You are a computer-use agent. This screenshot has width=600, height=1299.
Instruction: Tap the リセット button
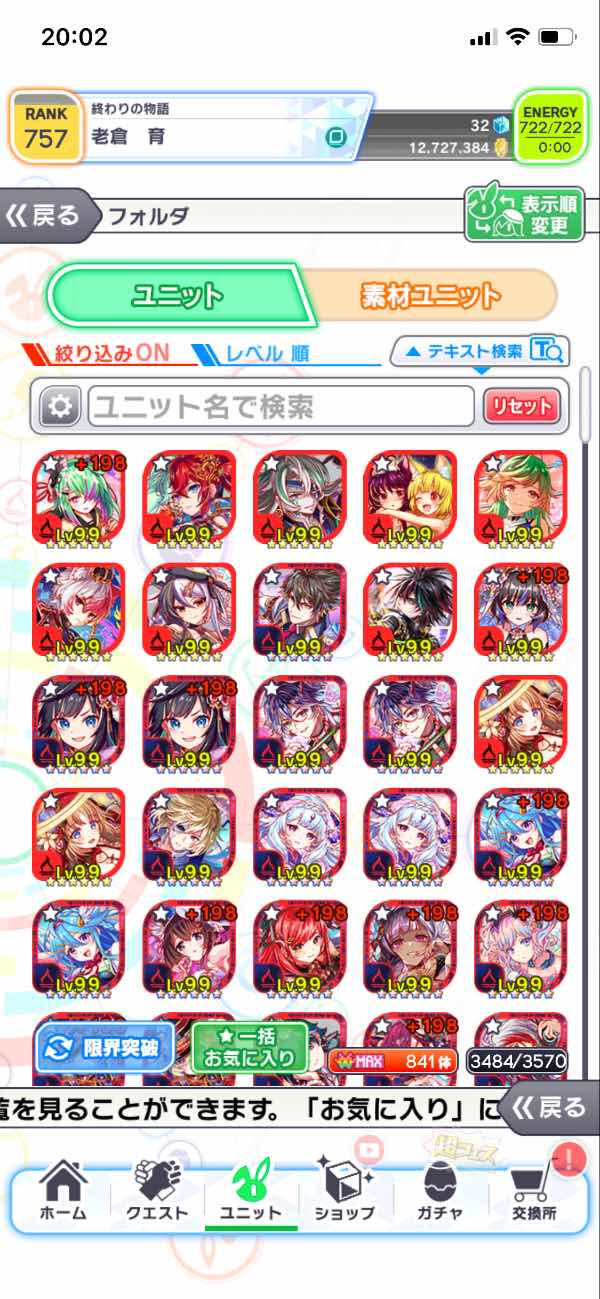(521, 406)
